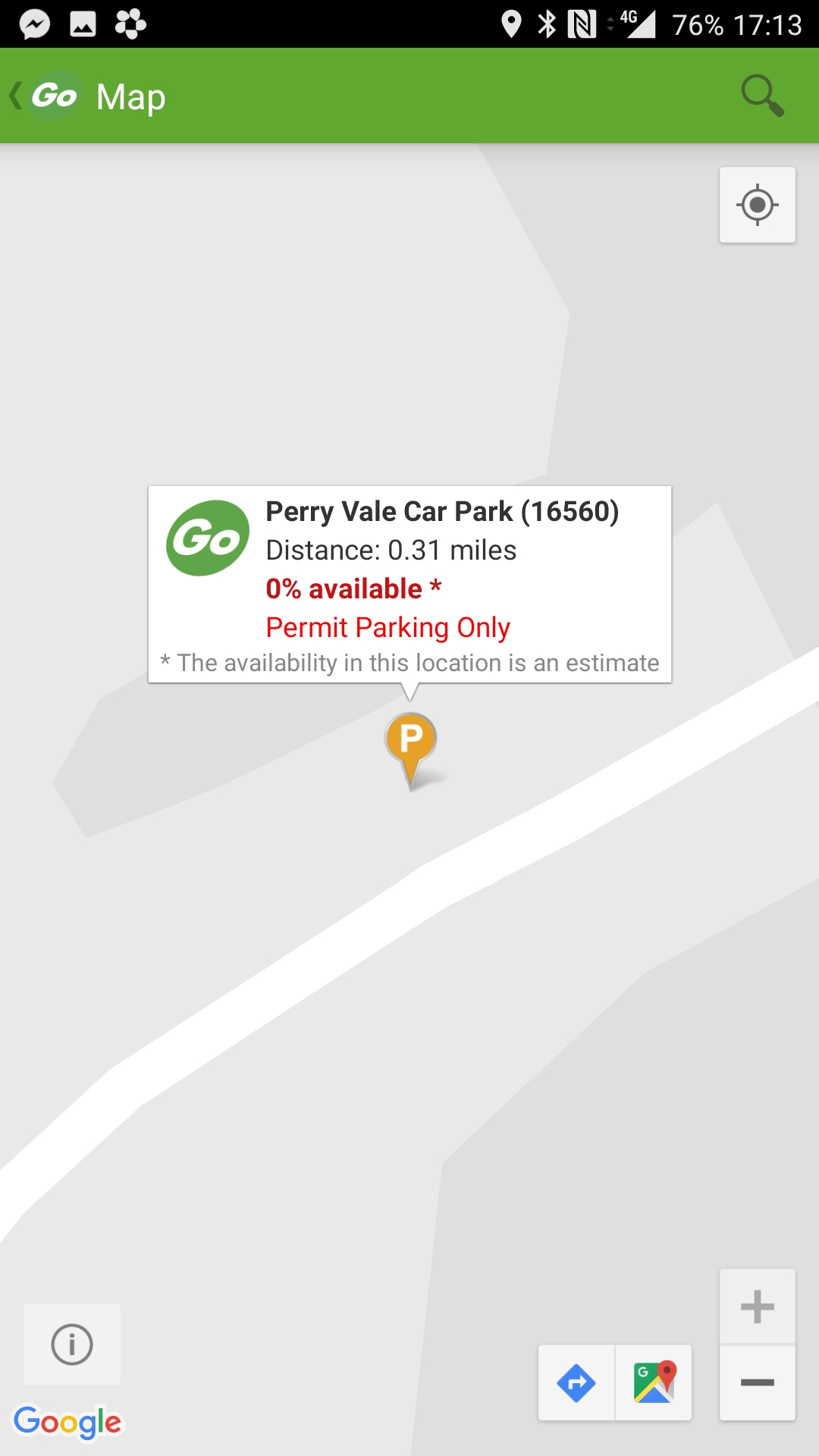Open the search magnifier icon
This screenshot has height=1456, width=819.
[761, 96]
